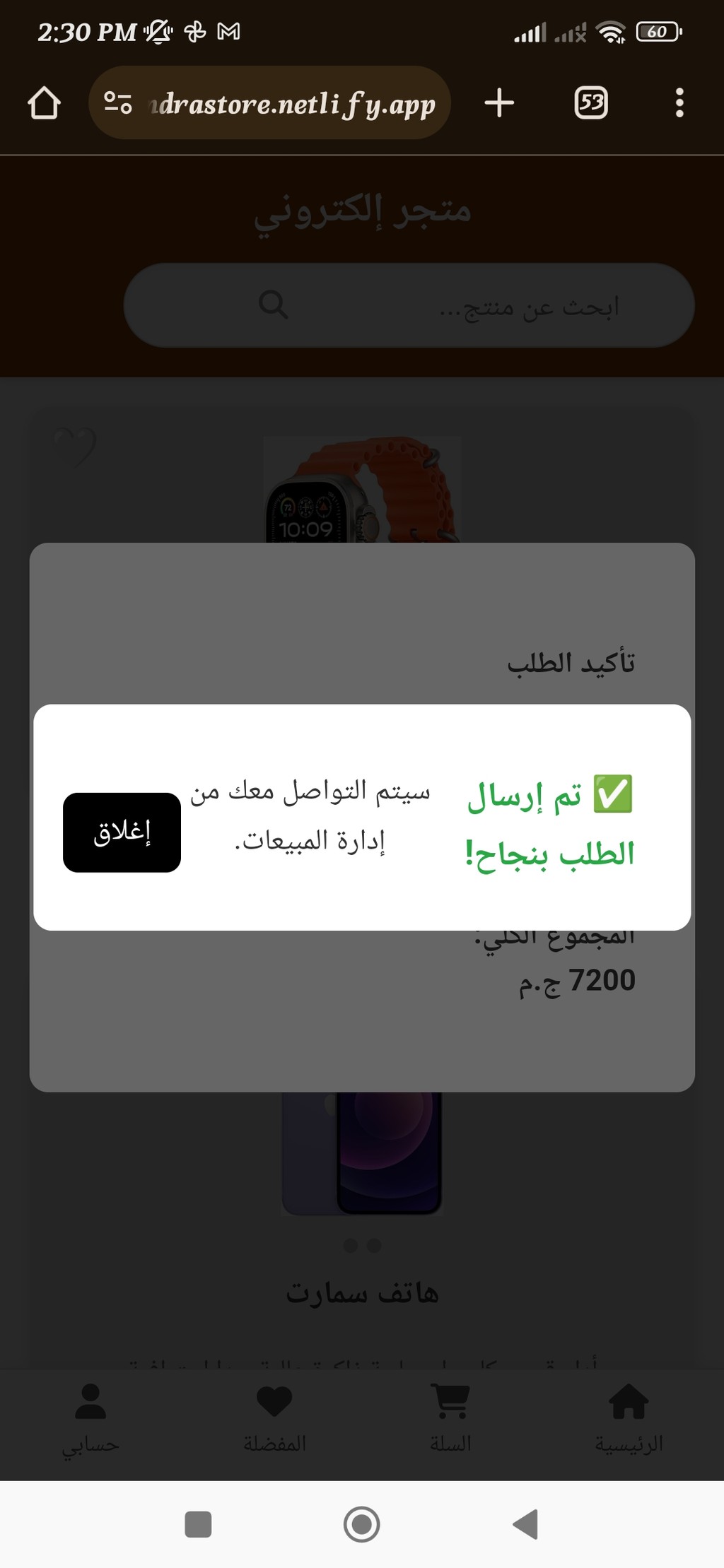
Task: Open the tab switcher showing 53 tabs
Action: 591,103
